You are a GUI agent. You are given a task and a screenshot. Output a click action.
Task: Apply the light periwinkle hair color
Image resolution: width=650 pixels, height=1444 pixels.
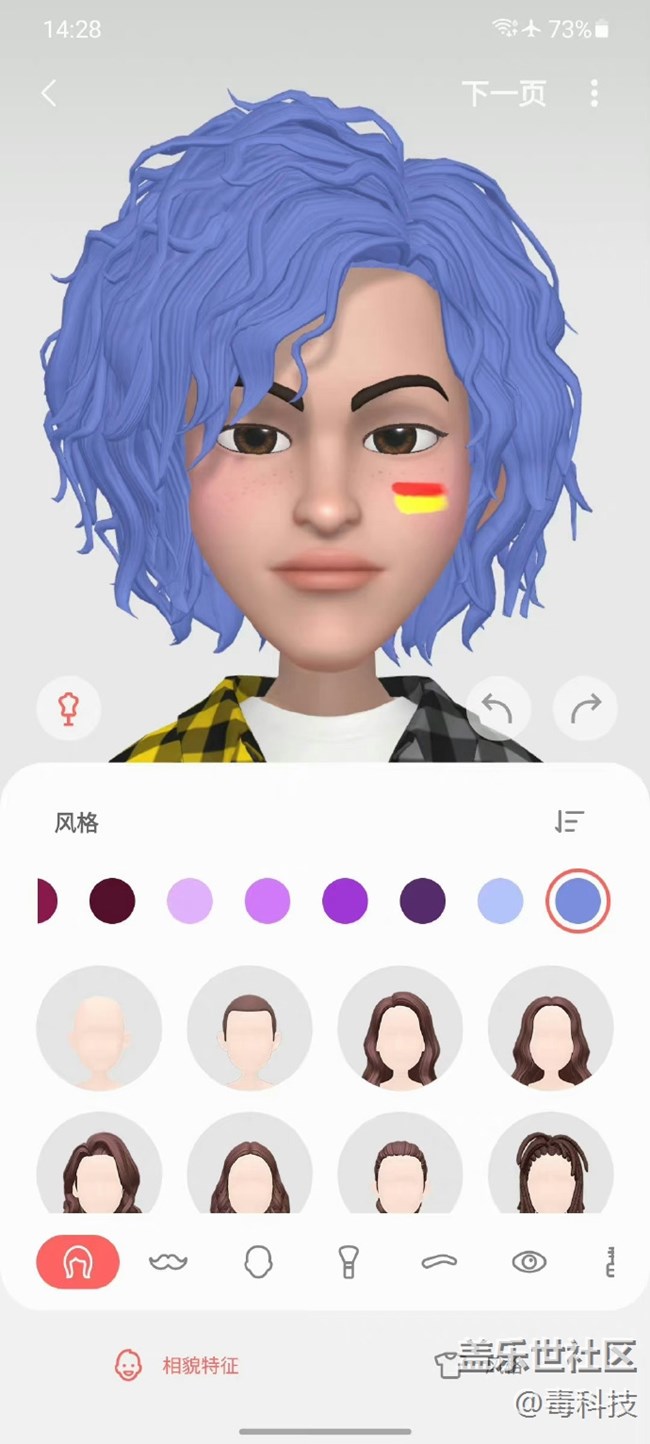point(500,901)
